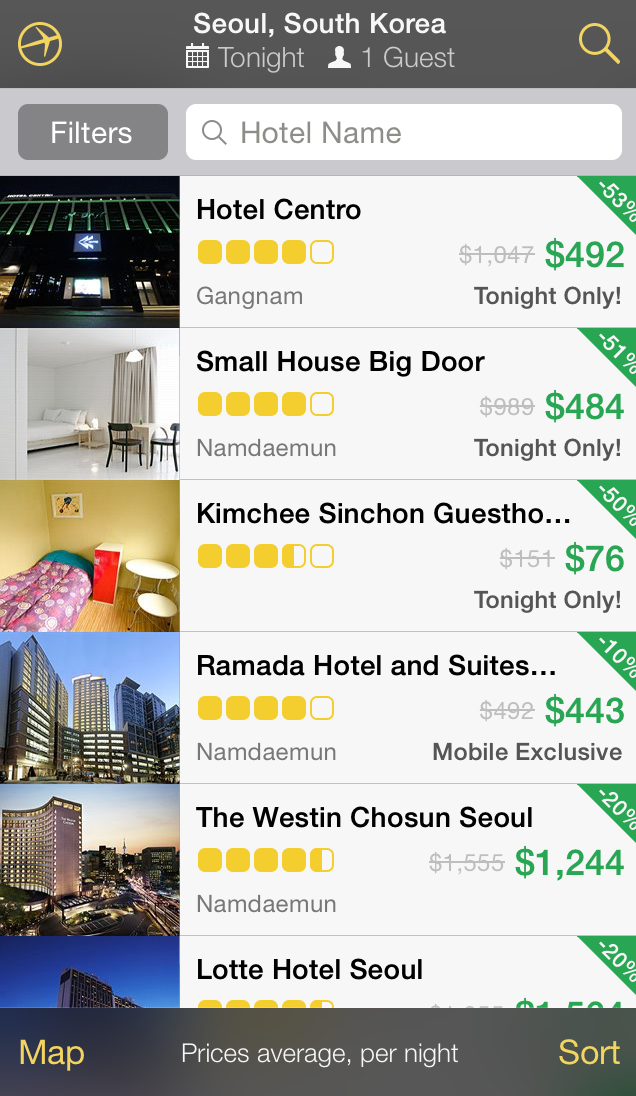
Task: Open search via the magnifier icon
Action: click(599, 44)
